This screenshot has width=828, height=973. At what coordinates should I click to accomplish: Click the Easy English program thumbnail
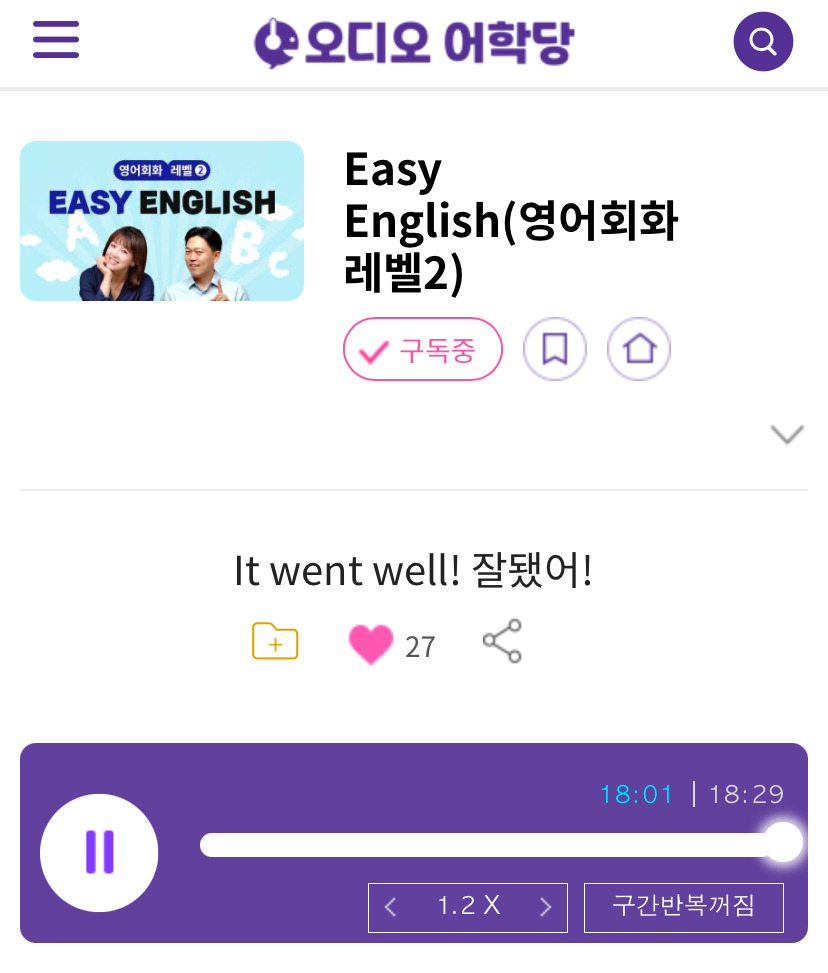pos(161,221)
